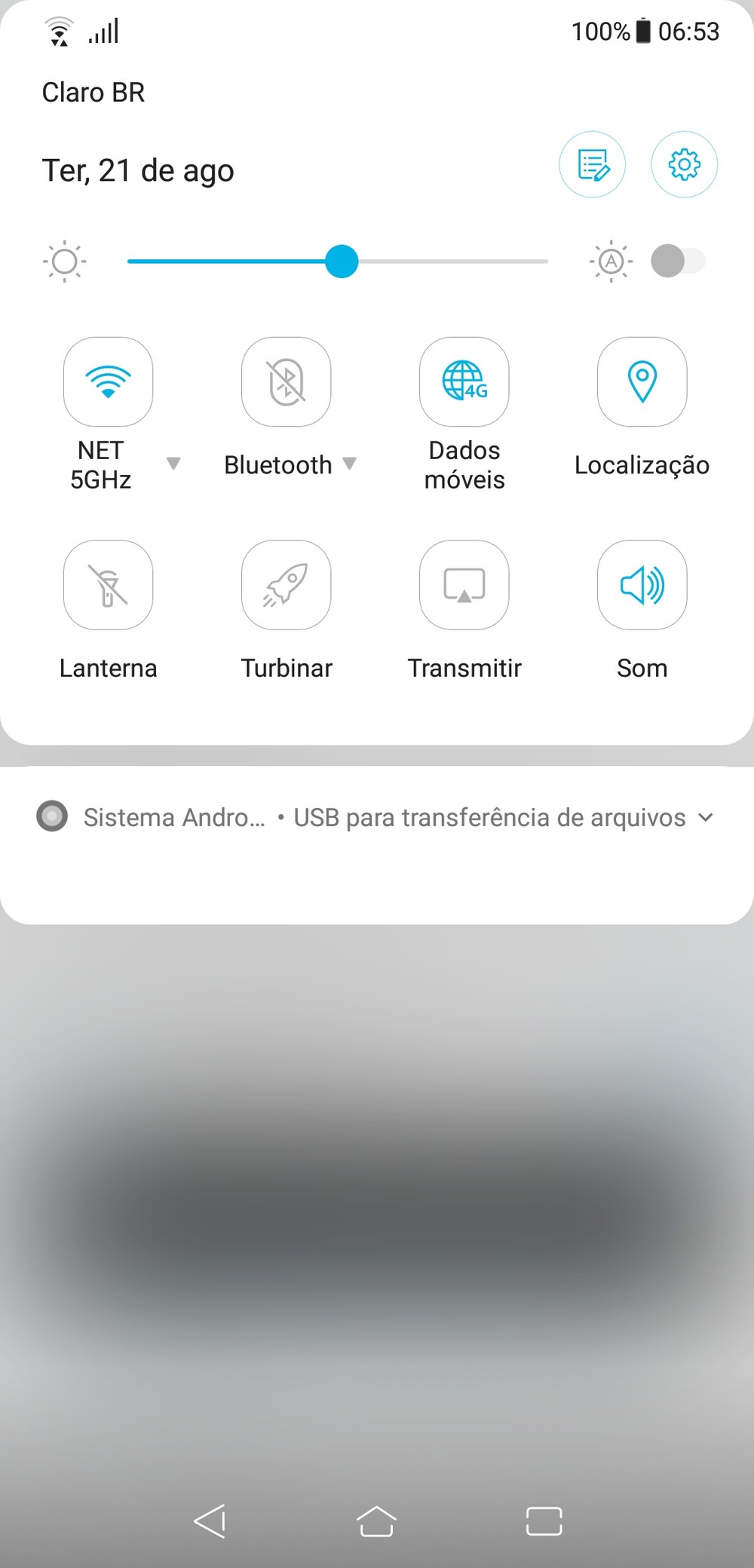The width and height of the screenshot is (754, 1568).
Task: Turn off NET 5GHz Wi-Fi
Action: [109, 382]
